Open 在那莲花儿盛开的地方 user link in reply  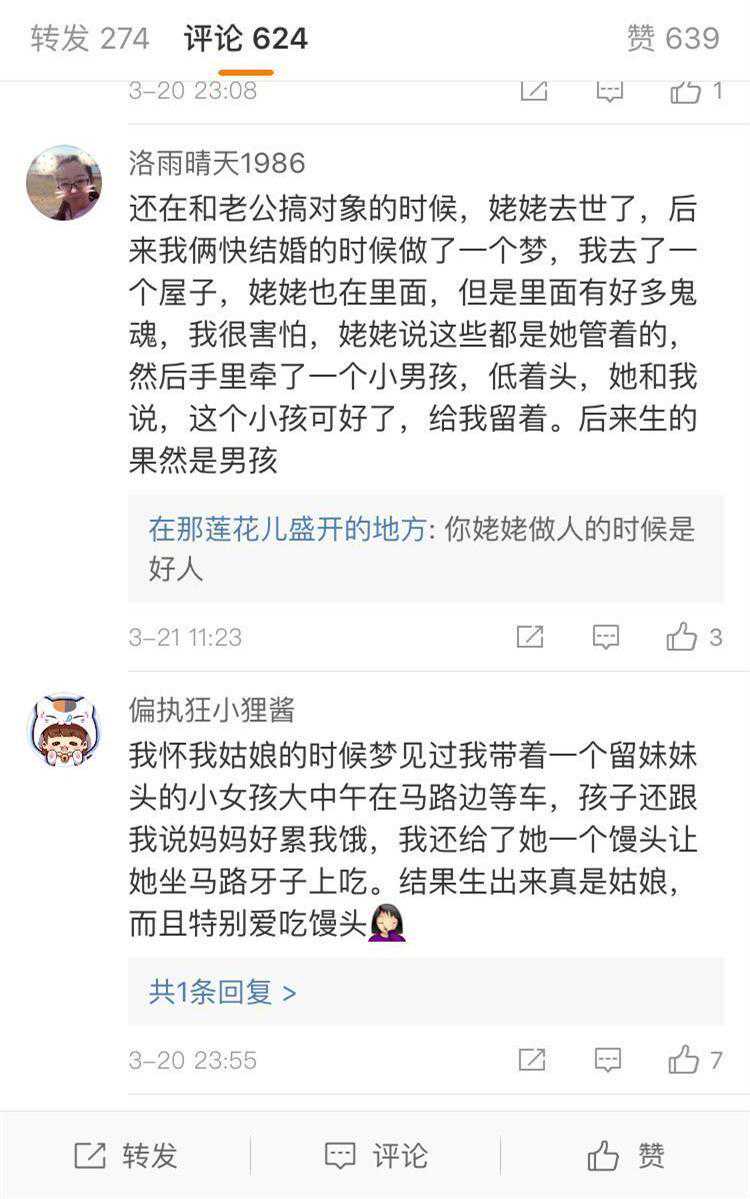pyautogui.click(x=287, y=530)
